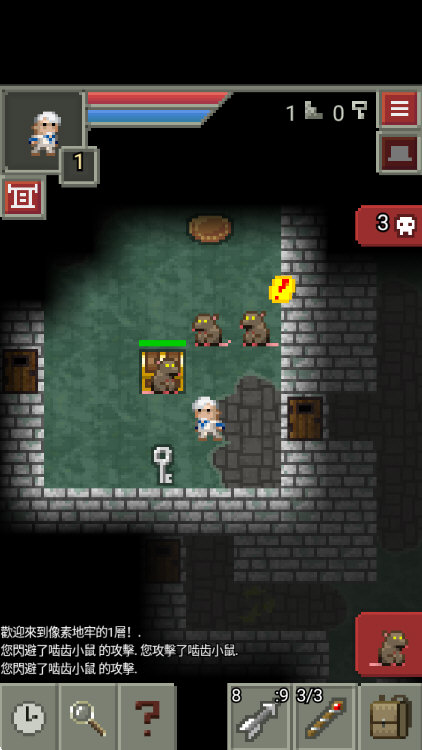Screen dimensions: 422x750
Task: Wait a turn with the clock button
Action: pyautogui.click(x=28, y=717)
